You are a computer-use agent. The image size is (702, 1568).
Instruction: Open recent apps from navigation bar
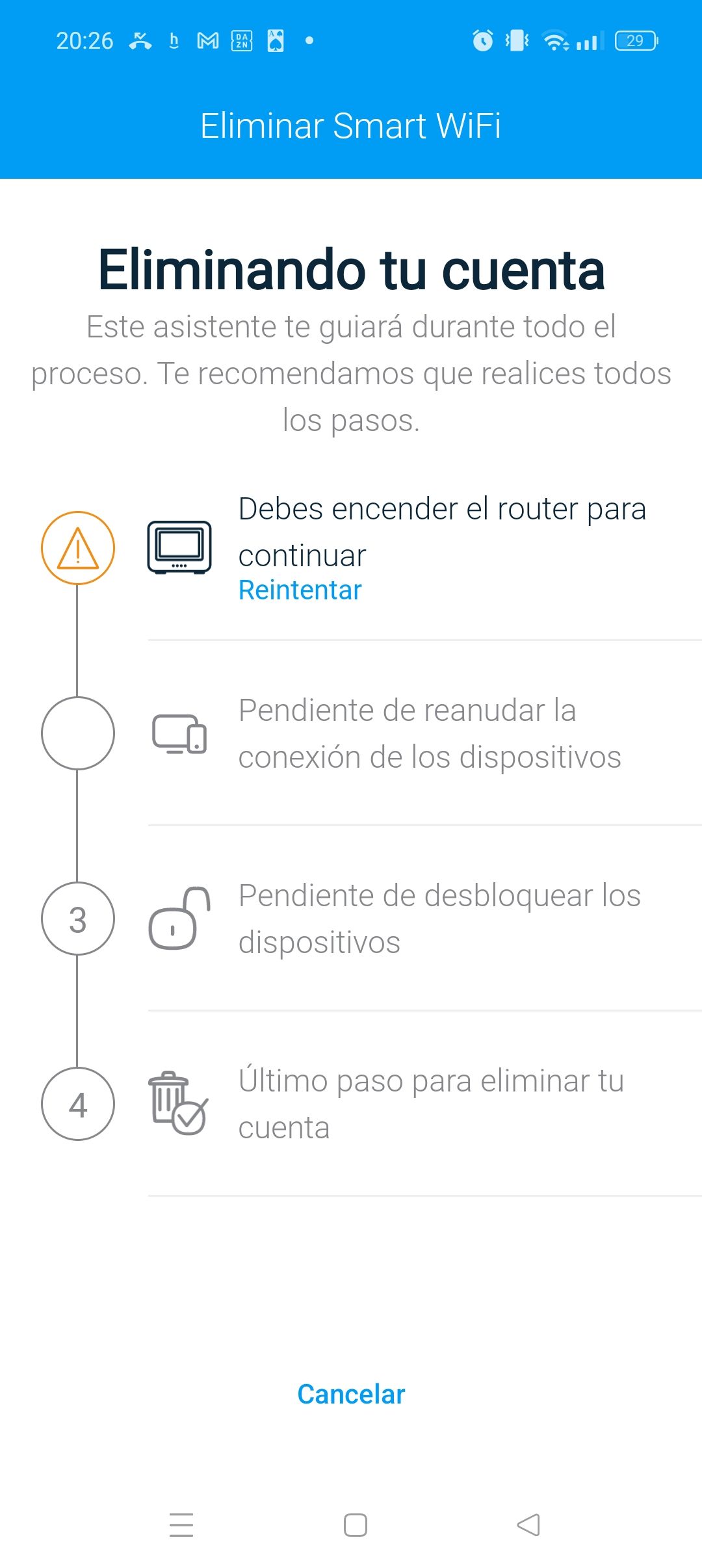pyautogui.click(x=181, y=1524)
